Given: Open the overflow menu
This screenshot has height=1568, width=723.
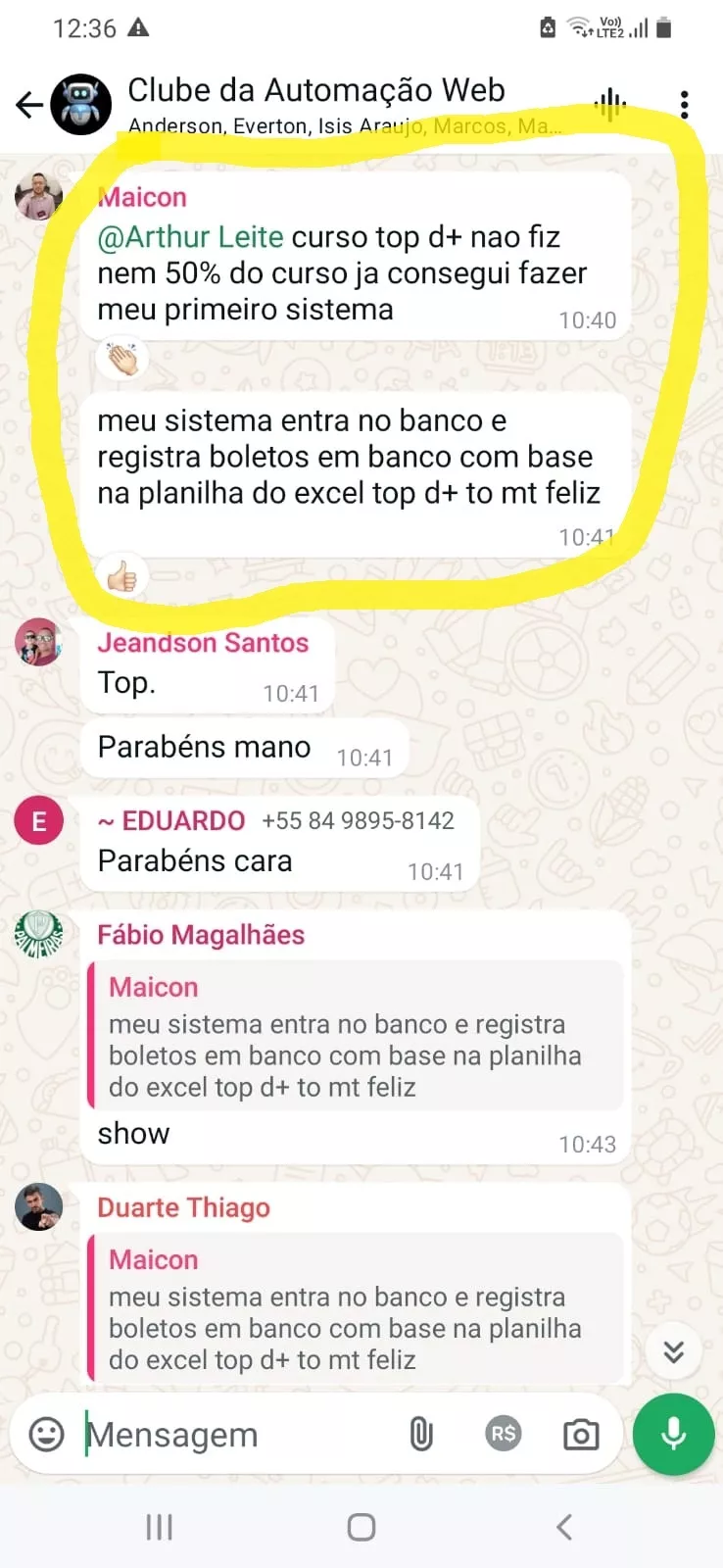Looking at the screenshot, I should [x=684, y=104].
